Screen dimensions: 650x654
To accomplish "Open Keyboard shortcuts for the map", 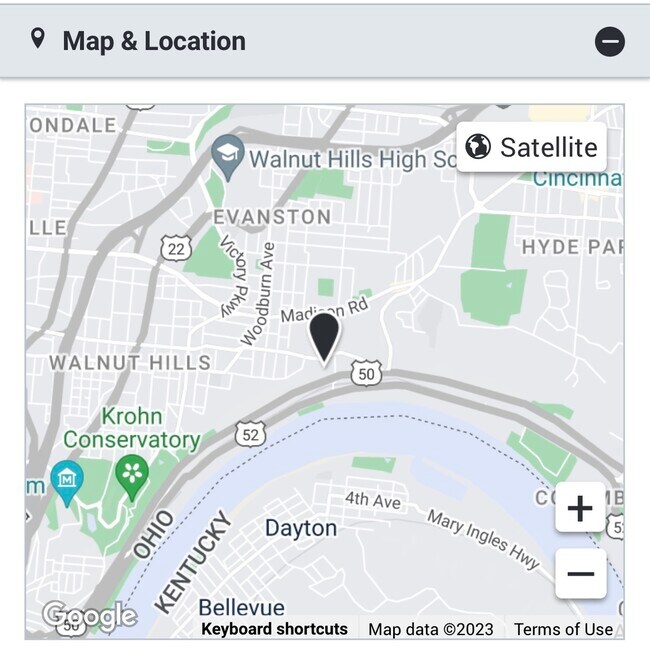I will [274, 629].
